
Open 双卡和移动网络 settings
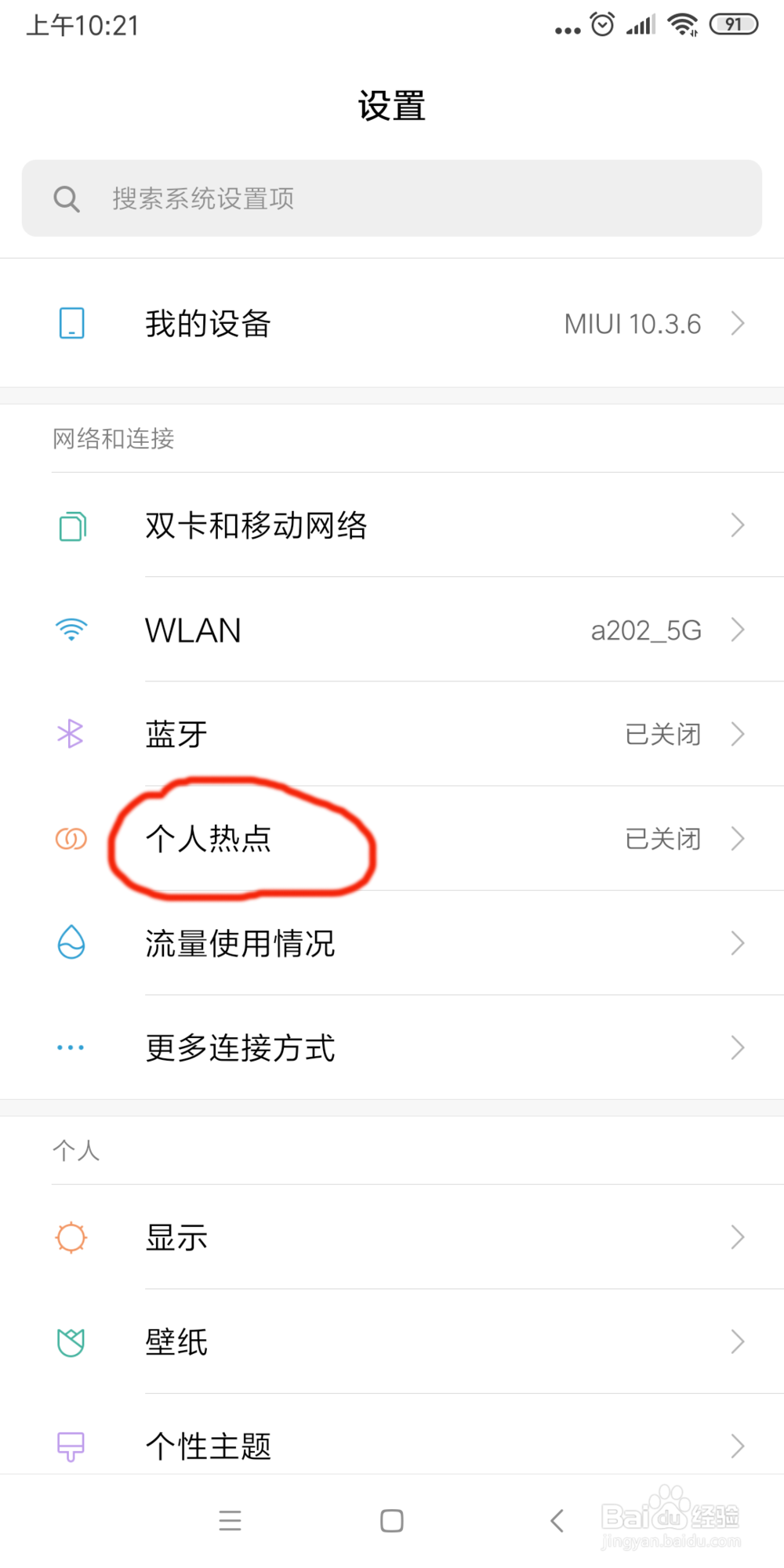(392, 525)
